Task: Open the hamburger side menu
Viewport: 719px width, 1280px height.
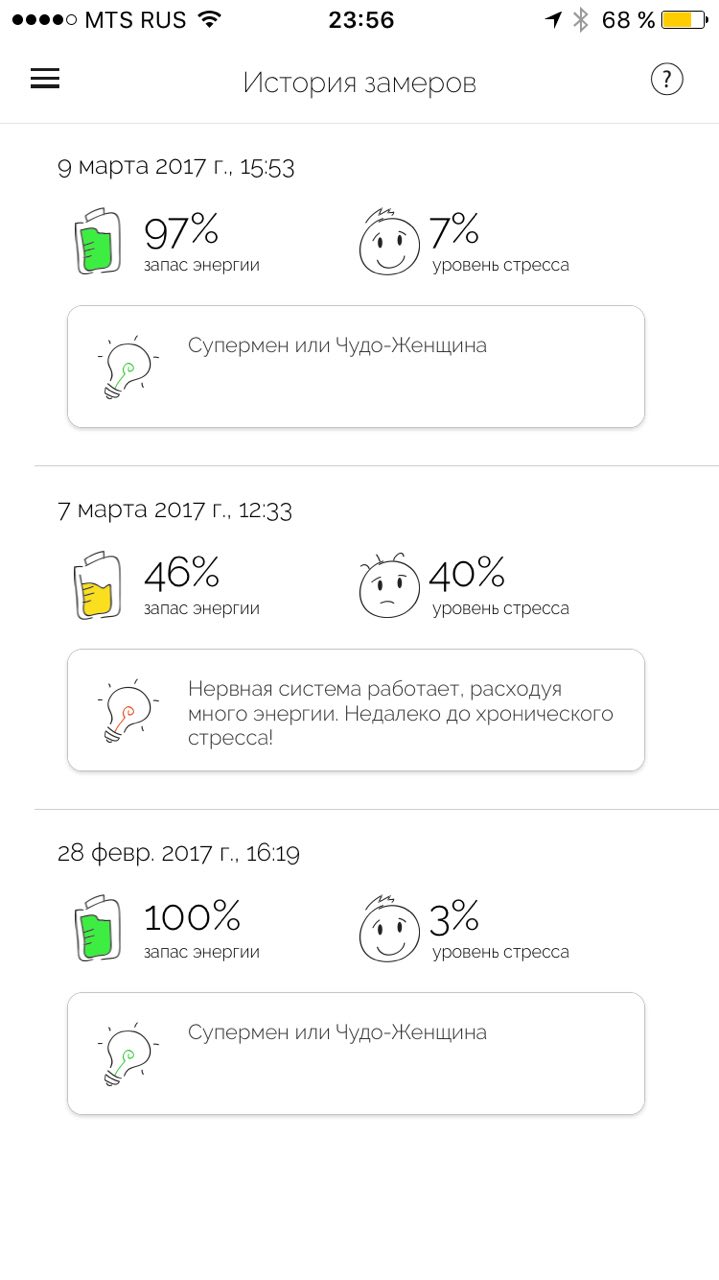Action: pos(45,79)
